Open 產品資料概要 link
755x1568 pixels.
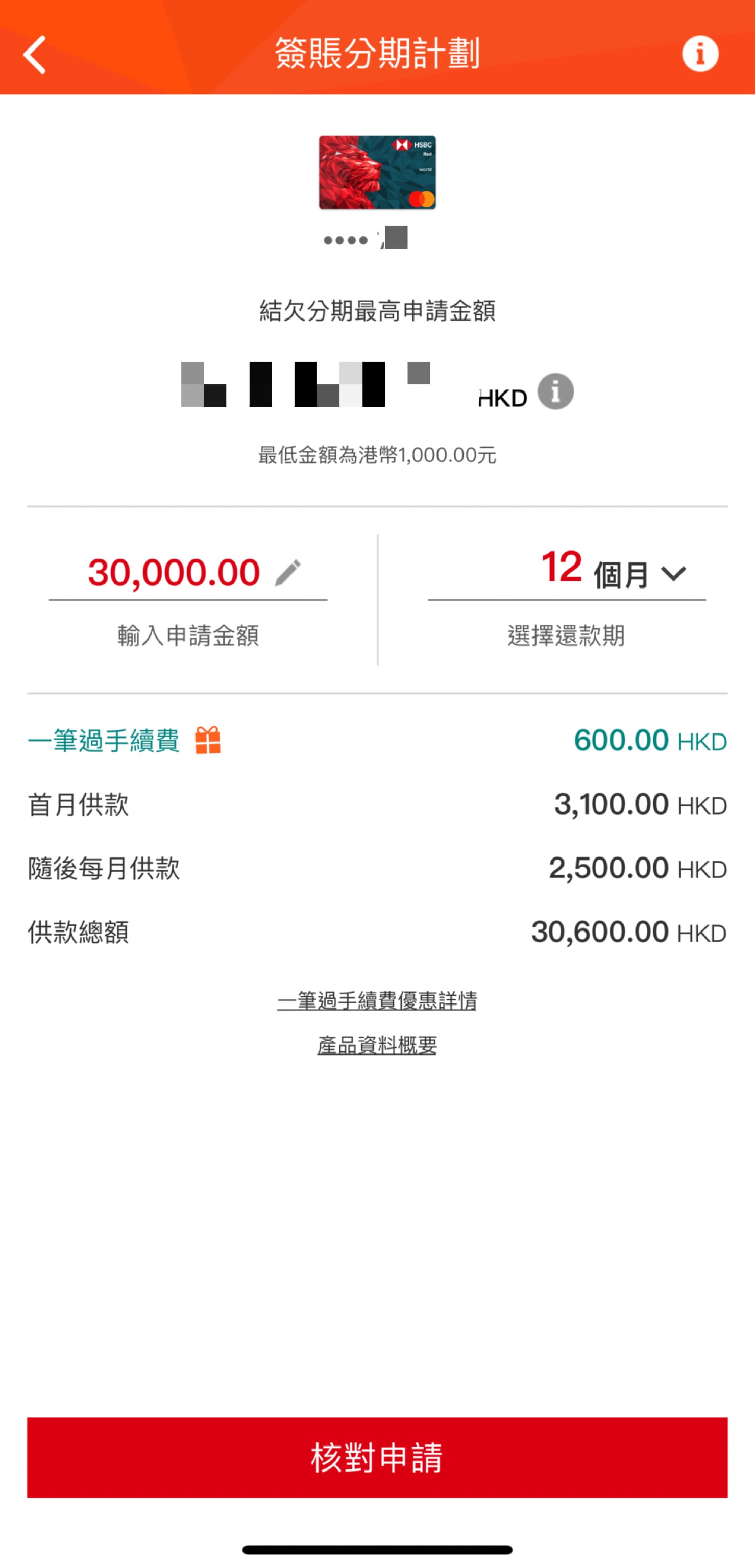(377, 1045)
